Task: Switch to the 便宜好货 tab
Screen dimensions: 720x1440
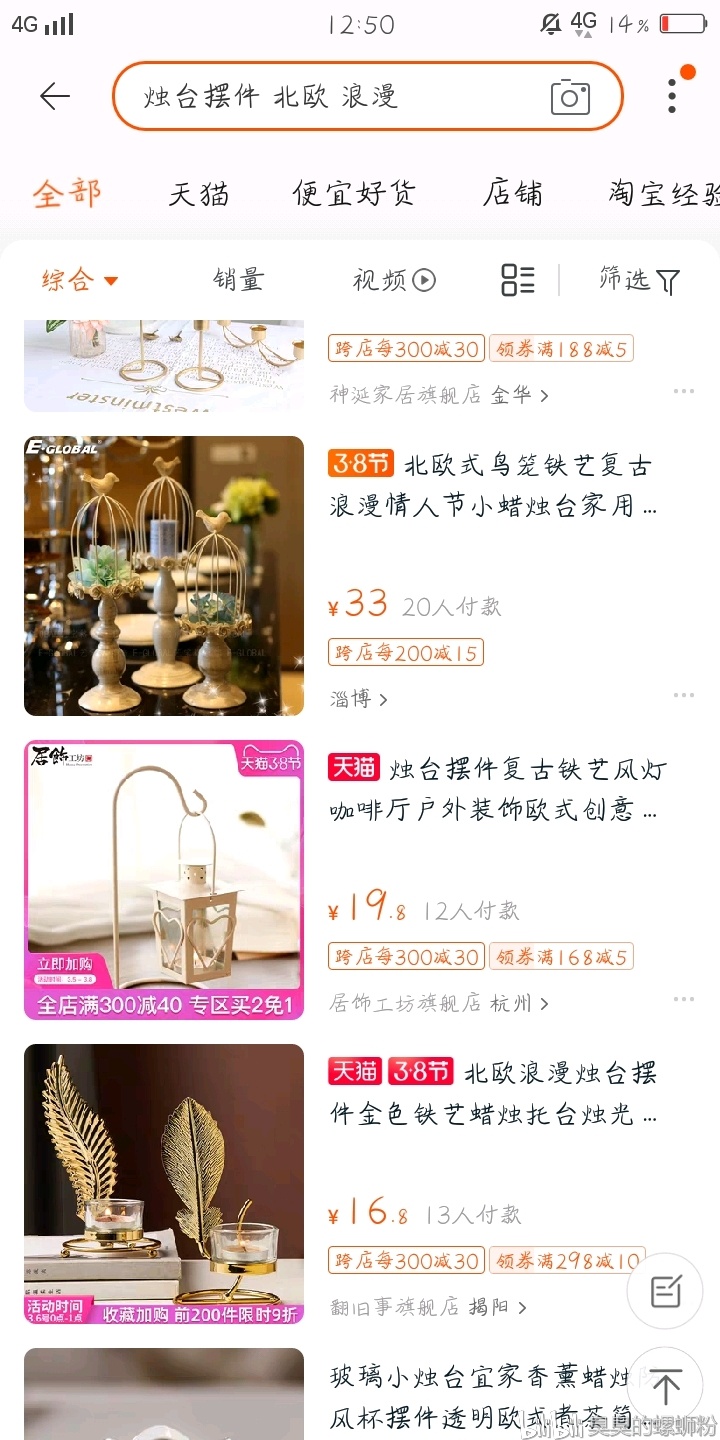Action: [354, 193]
